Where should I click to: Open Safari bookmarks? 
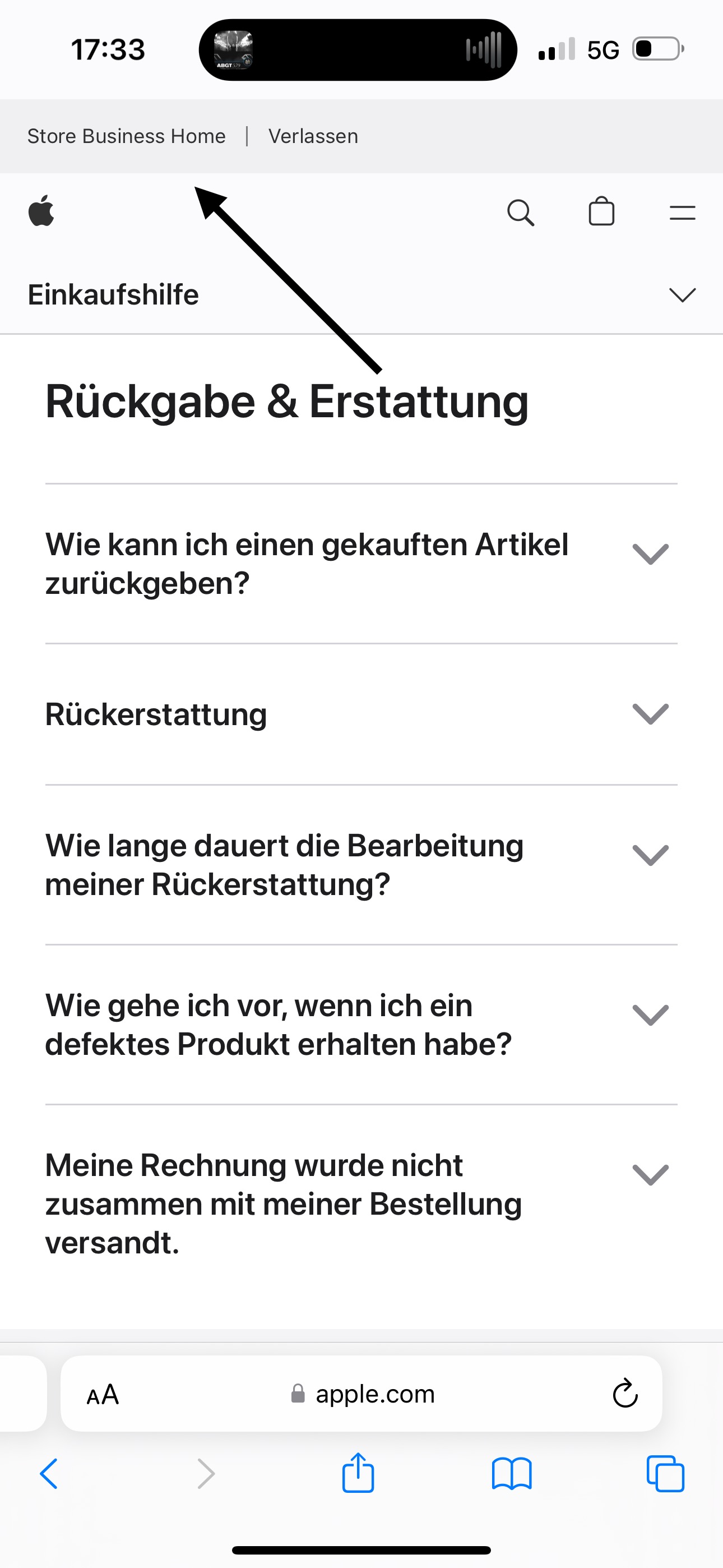coord(511,1474)
